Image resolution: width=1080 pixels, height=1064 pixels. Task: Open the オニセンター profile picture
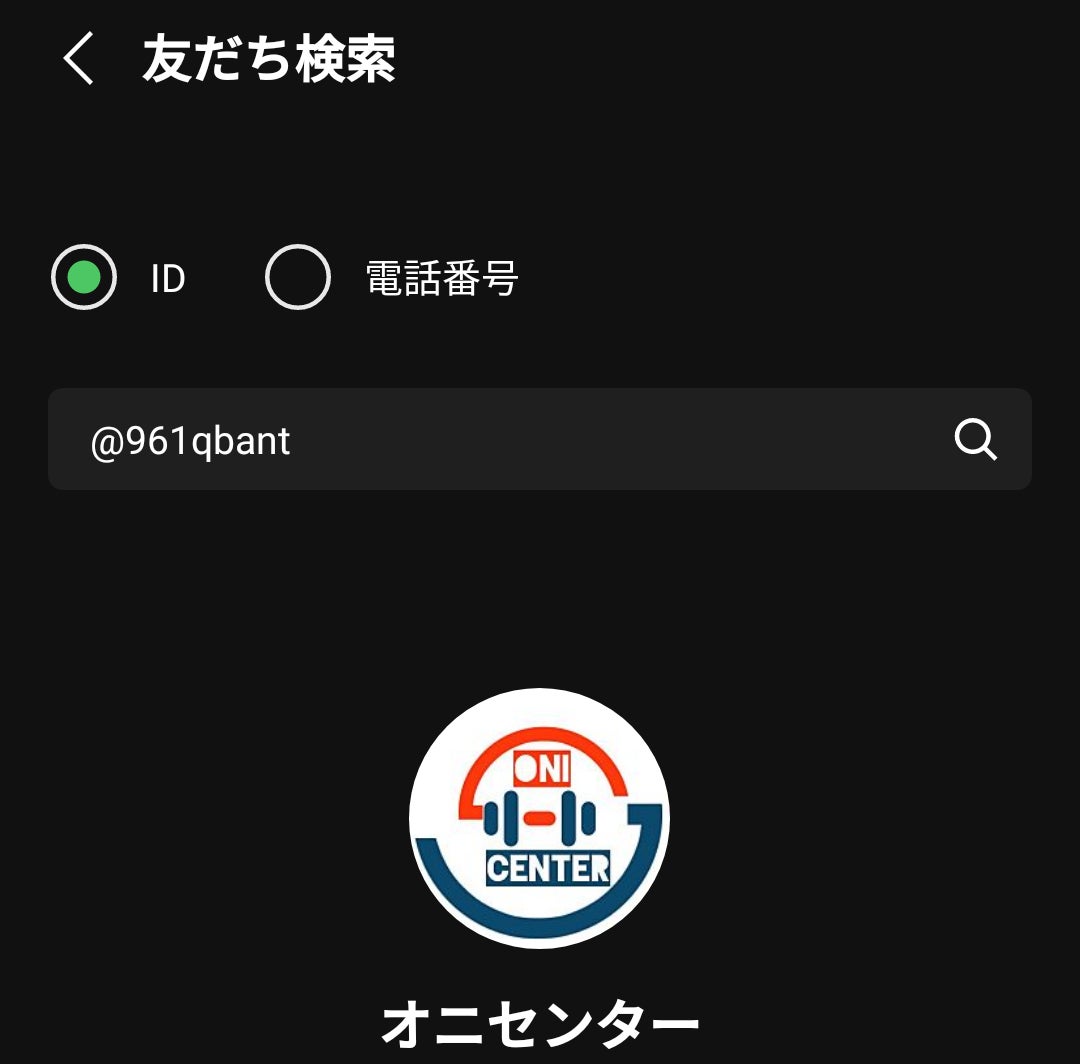pyautogui.click(x=539, y=818)
